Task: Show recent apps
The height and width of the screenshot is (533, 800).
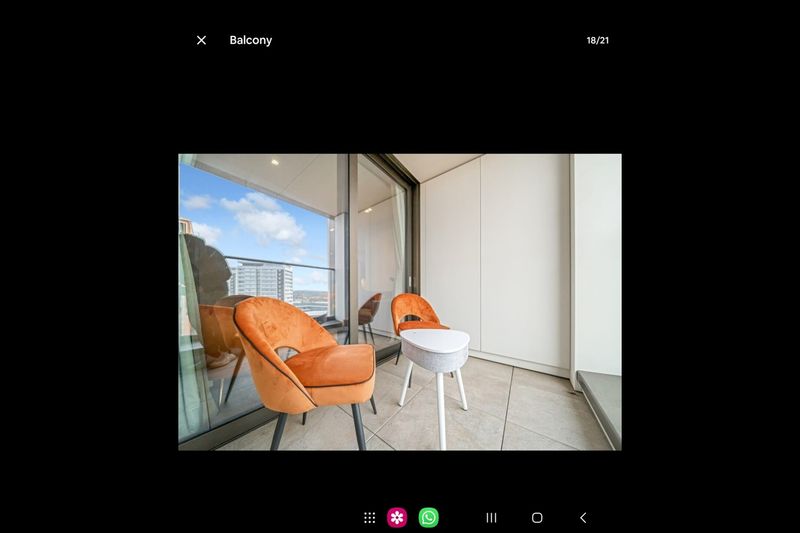Action: (x=491, y=517)
